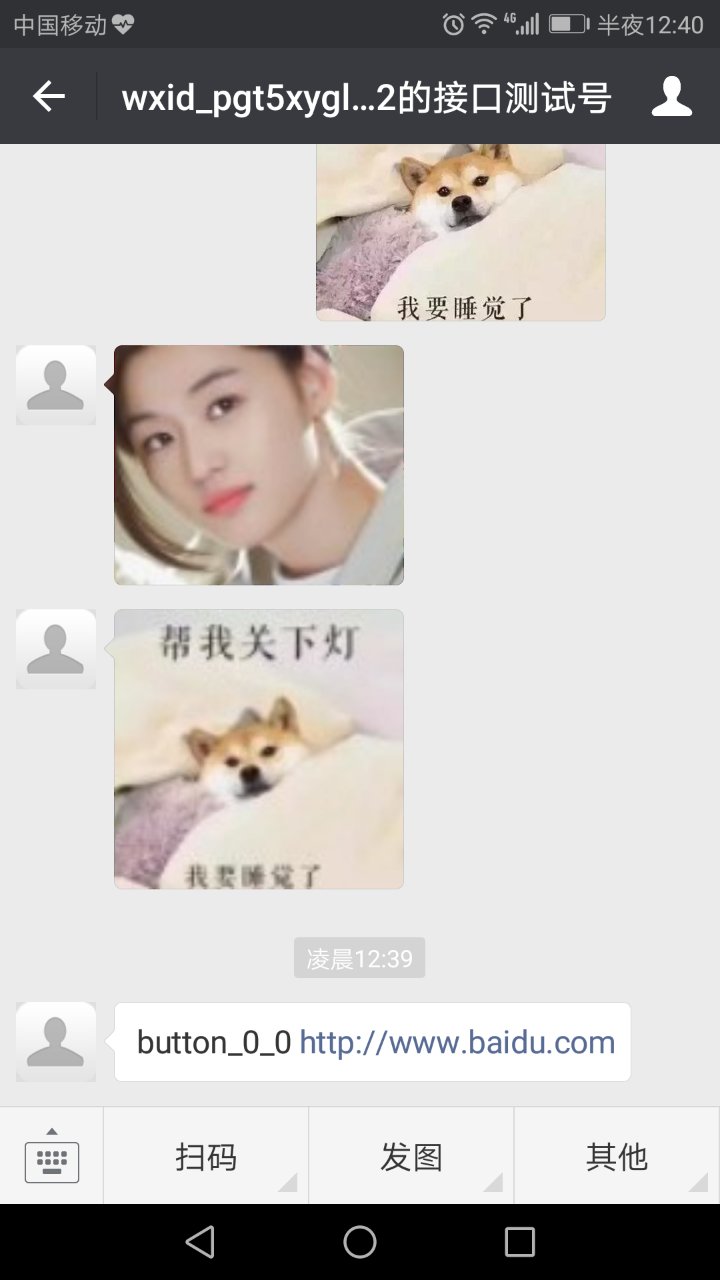
Task: Tap the system home button
Action: 360,1242
